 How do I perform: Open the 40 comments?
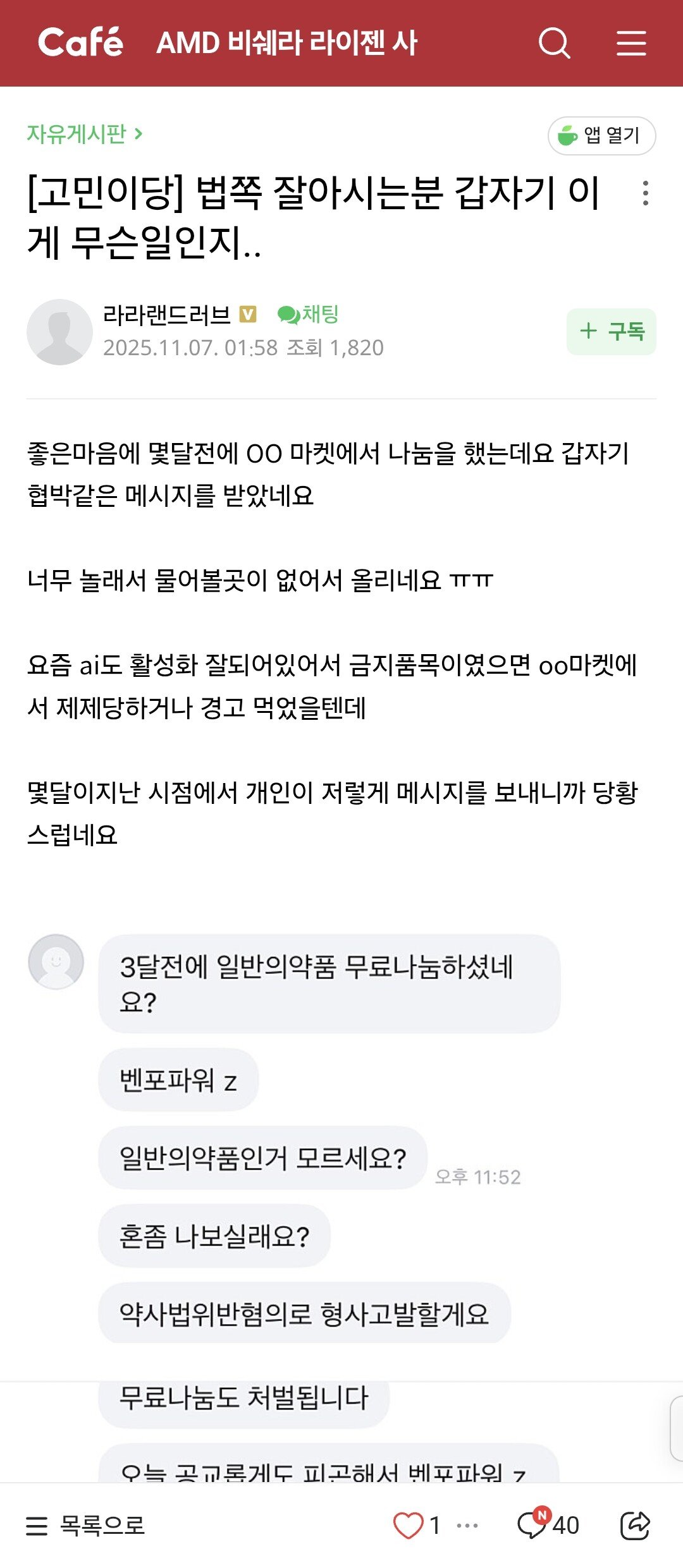point(548,1525)
